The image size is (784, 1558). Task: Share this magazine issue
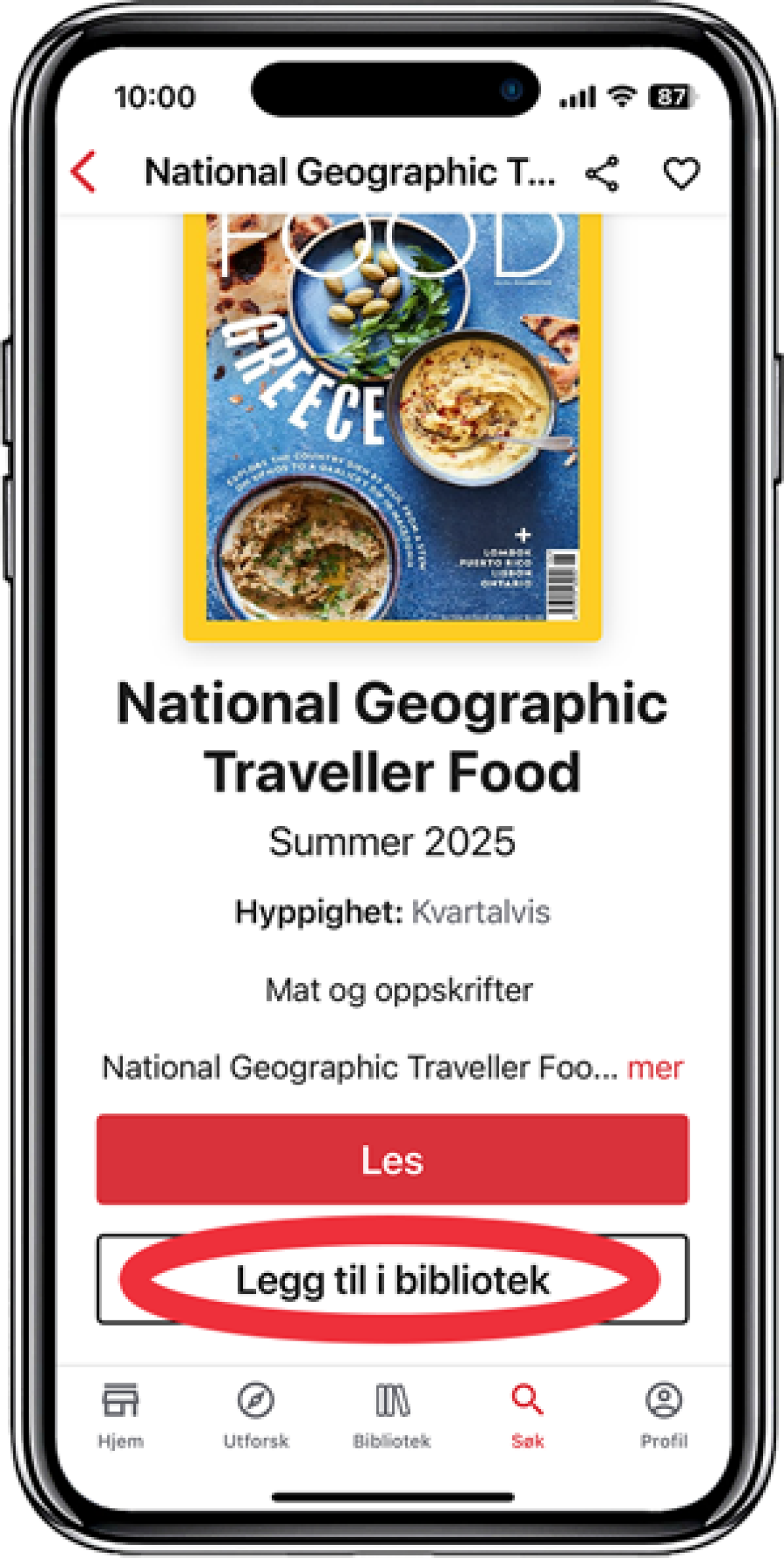pos(602,173)
